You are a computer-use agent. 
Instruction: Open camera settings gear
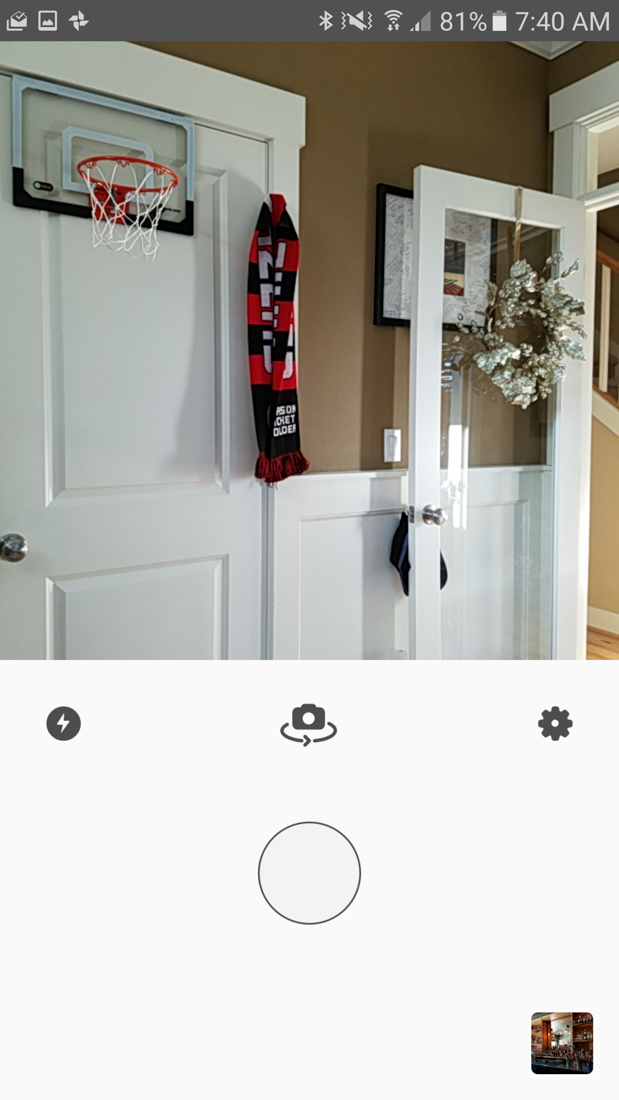click(x=555, y=723)
